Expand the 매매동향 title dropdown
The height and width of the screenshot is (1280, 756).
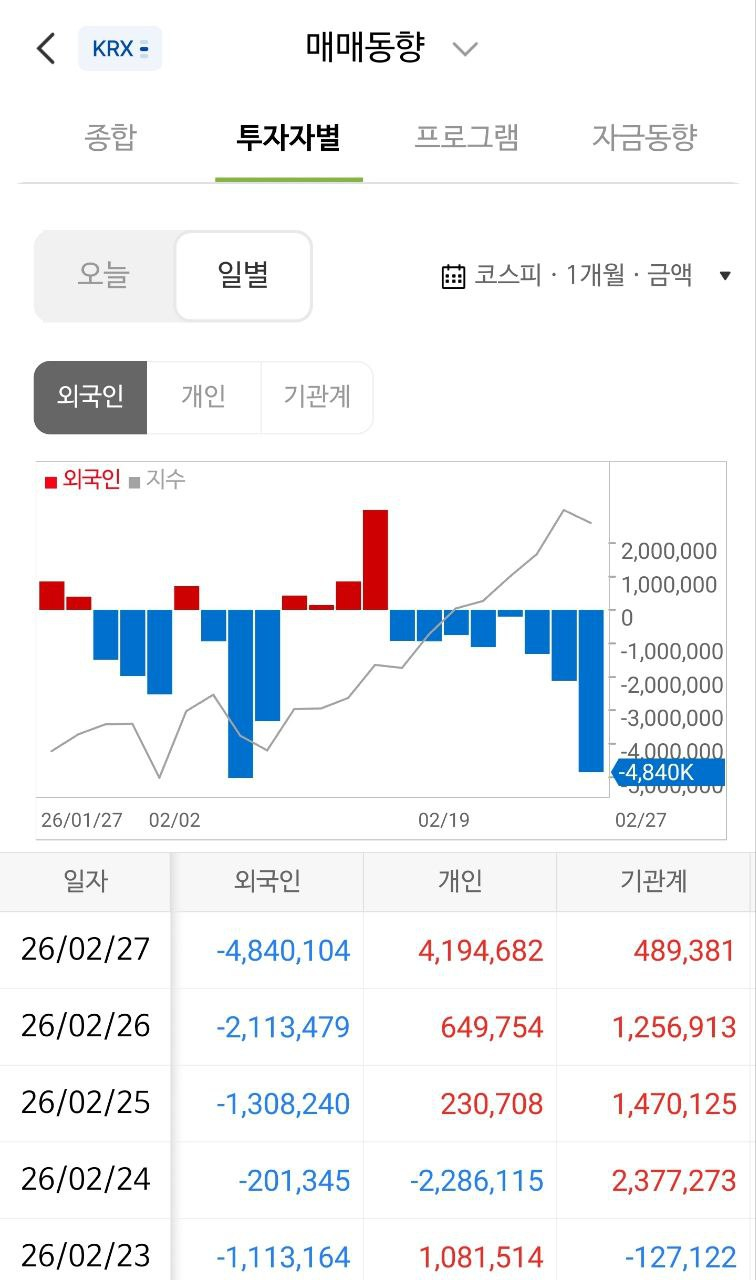[x=465, y=48]
